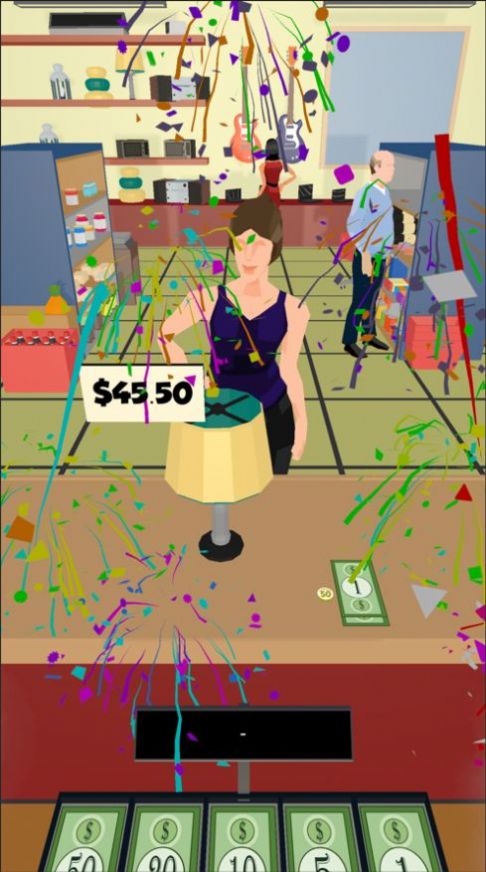Pick the 50 dollar bill from the drawer
This screenshot has width=486, height=872.
(87, 839)
